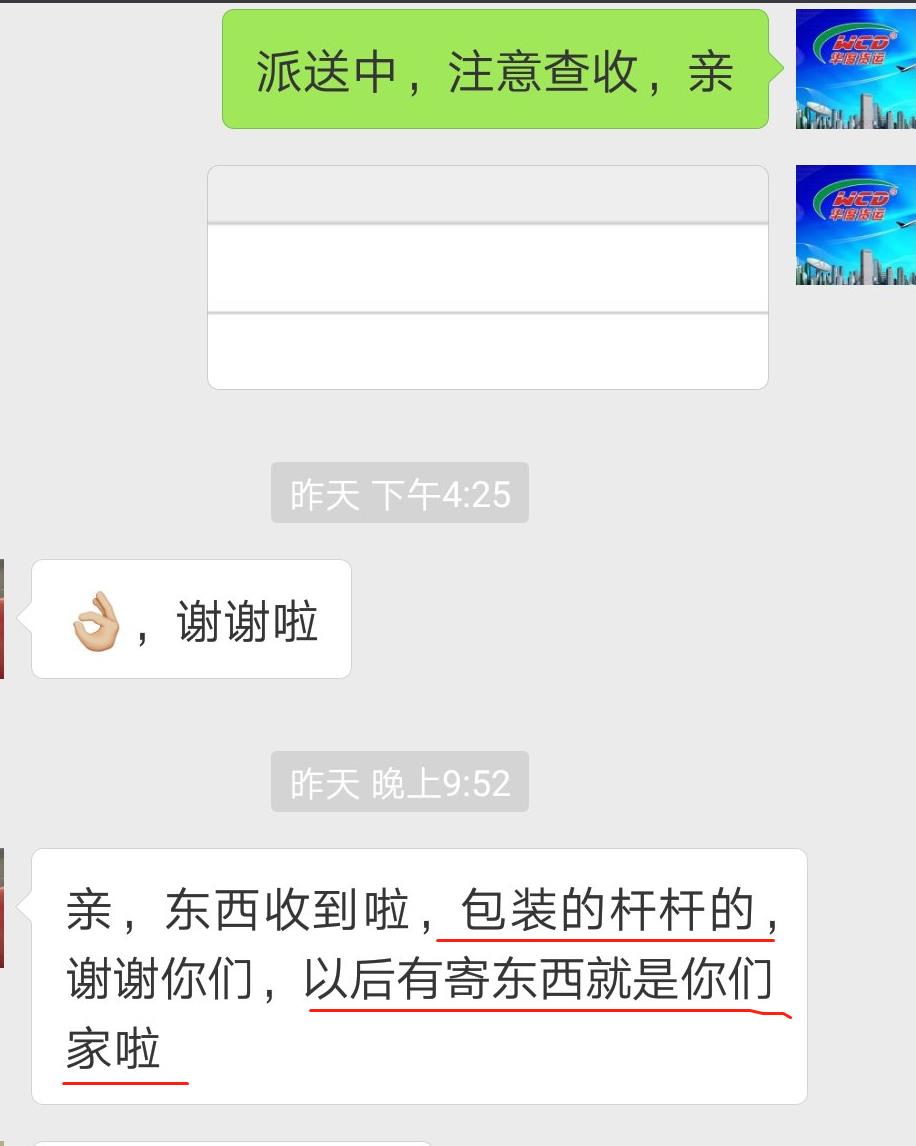
Task: Open sender avatar beside the blank card message
Action: (855, 225)
